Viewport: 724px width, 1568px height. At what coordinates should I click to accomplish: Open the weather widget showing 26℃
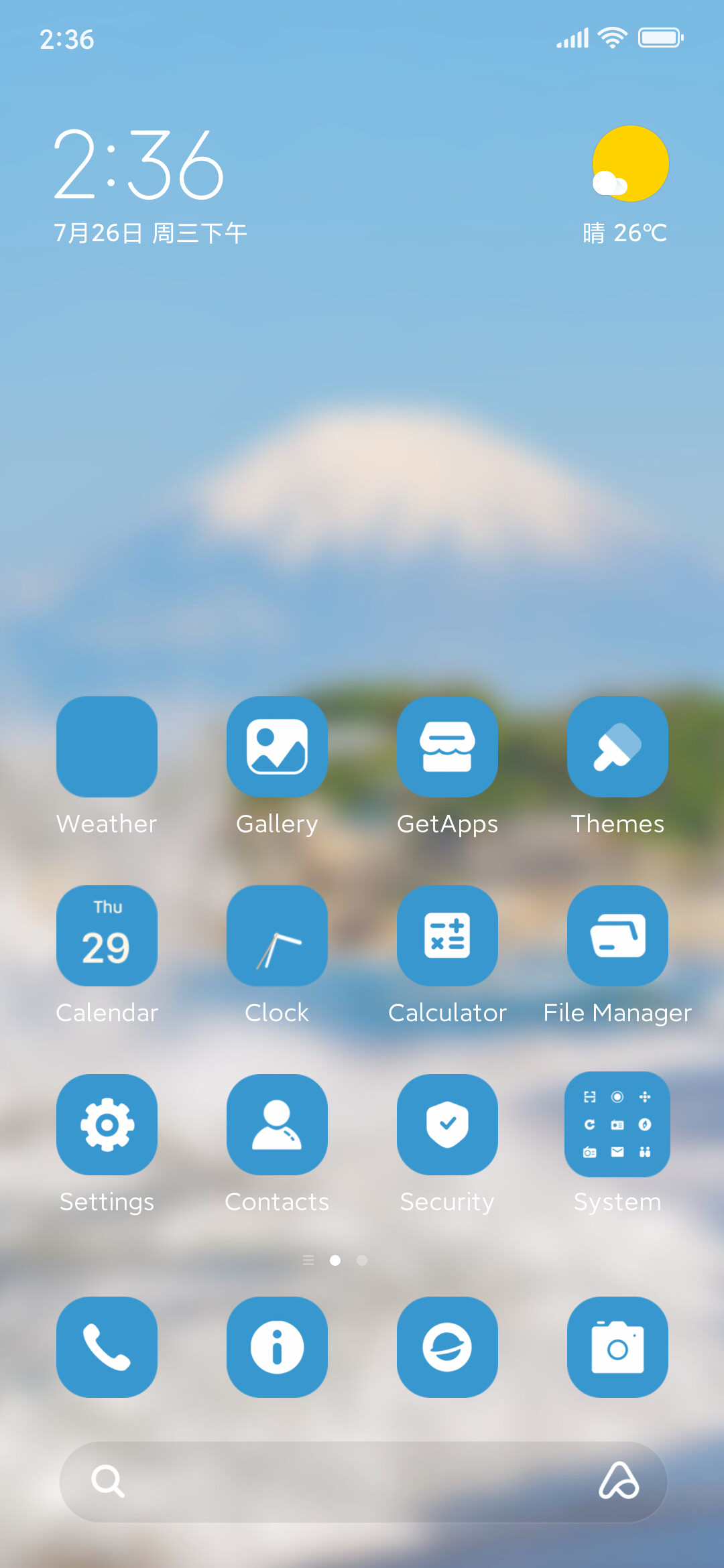click(626, 186)
